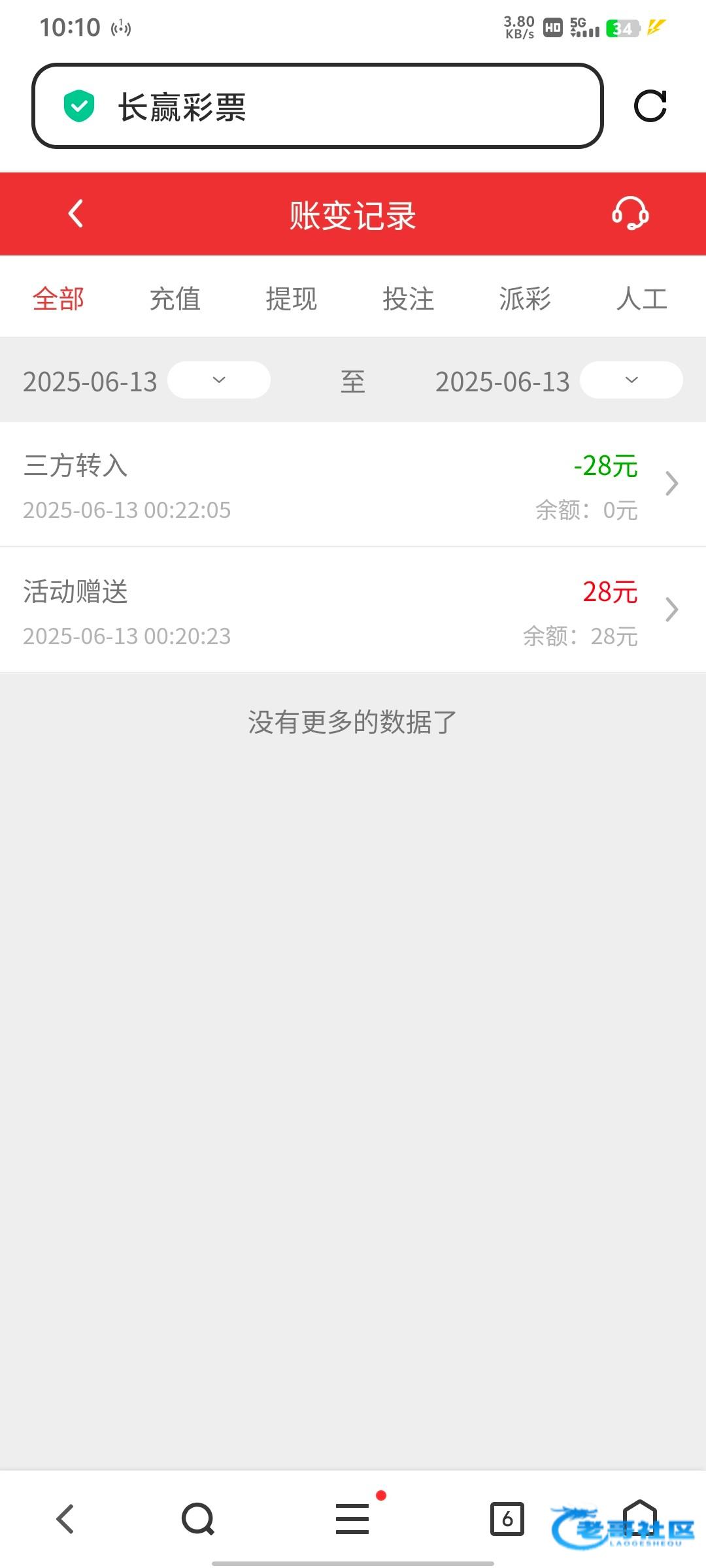Go back from 账变记录 page
Image resolution: width=706 pixels, height=1568 pixels.
pyautogui.click(x=76, y=214)
